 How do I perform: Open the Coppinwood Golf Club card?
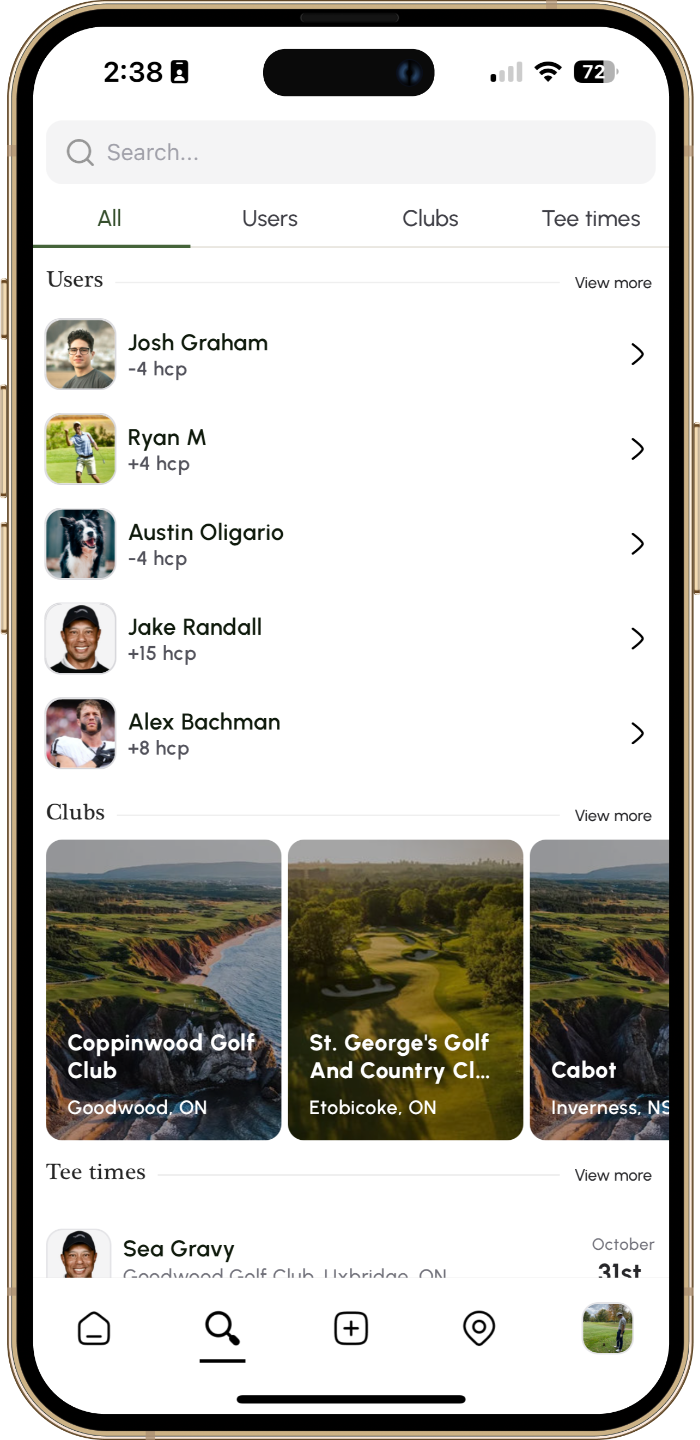coord(163,989)
